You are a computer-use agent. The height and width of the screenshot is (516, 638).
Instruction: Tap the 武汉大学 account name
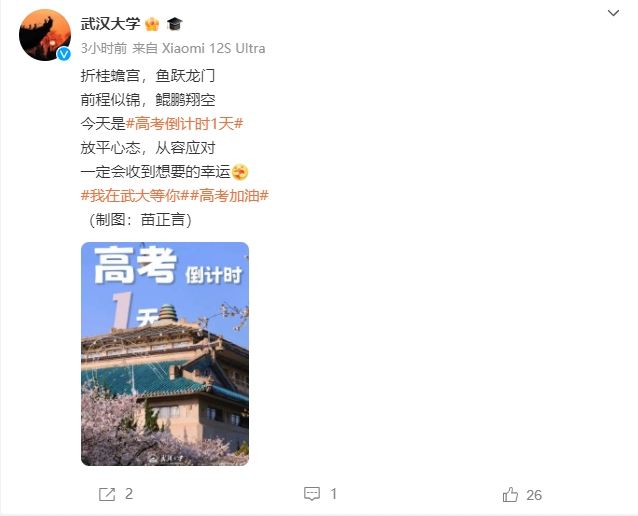[110, 24]
